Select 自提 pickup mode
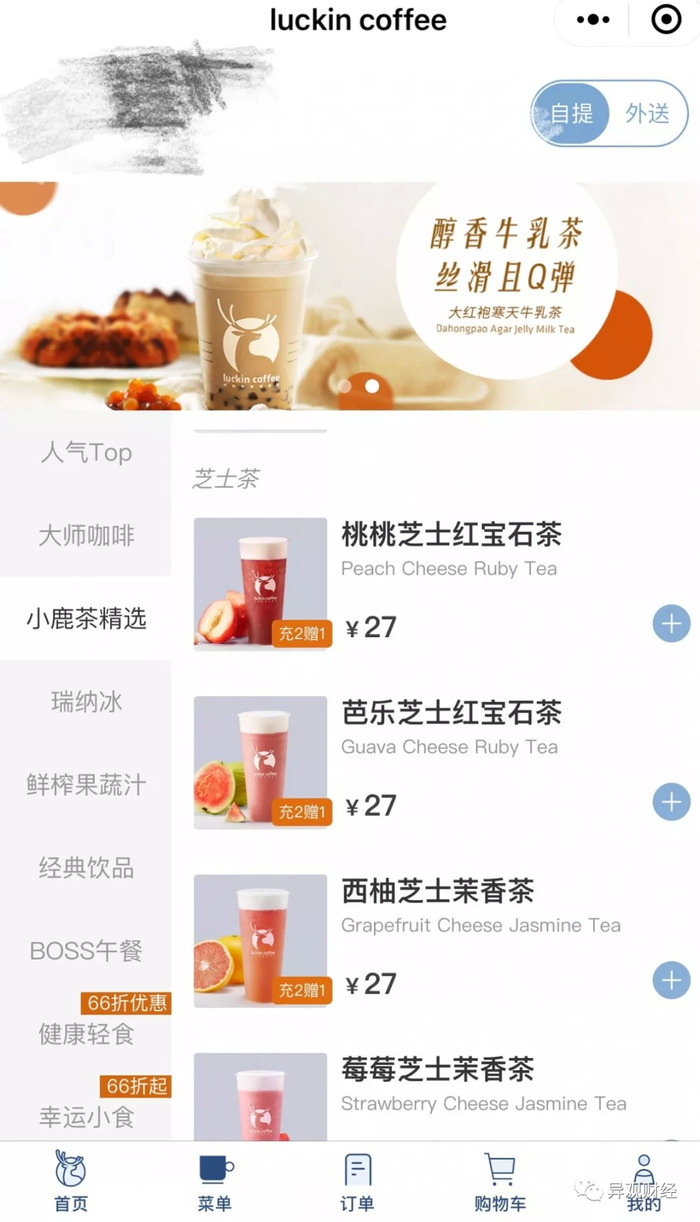This screenshot has width=700, height=1222. pos(572,113)
